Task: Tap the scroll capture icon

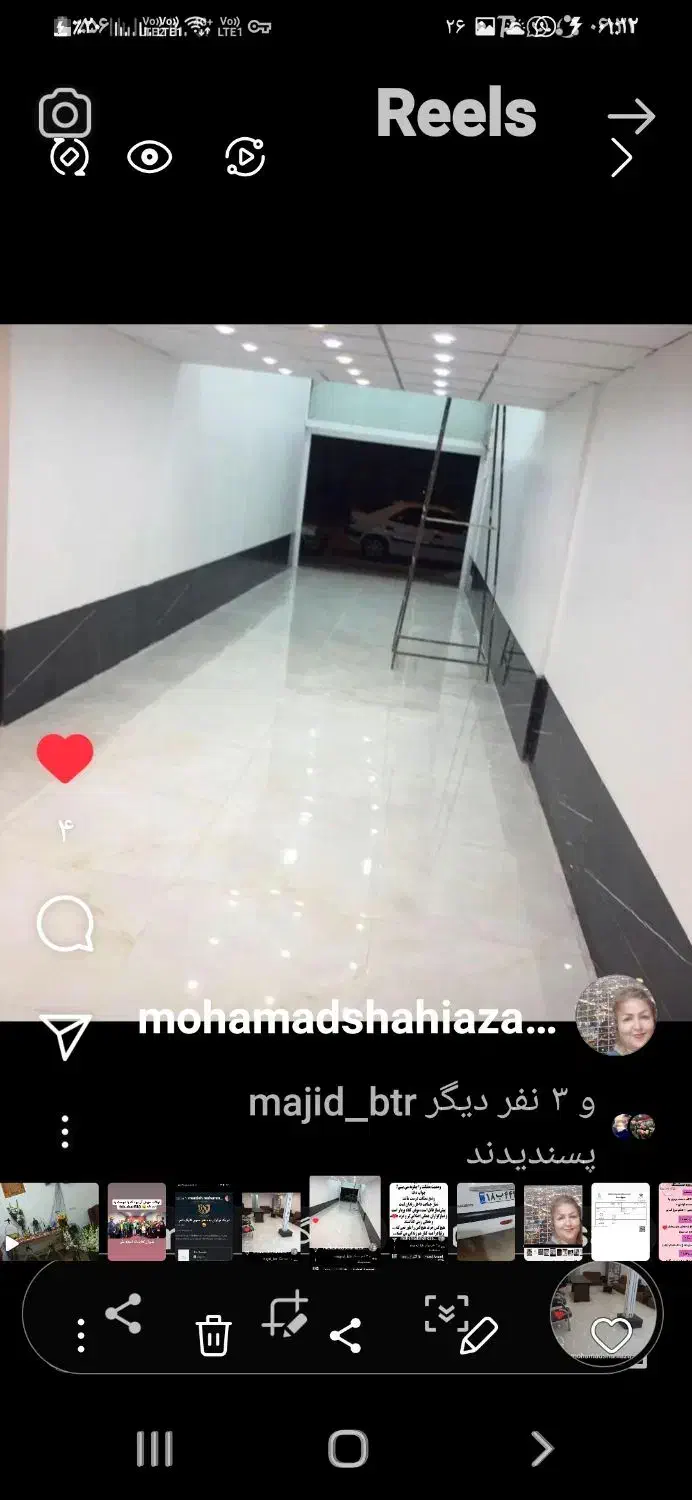Action: 445,1313
